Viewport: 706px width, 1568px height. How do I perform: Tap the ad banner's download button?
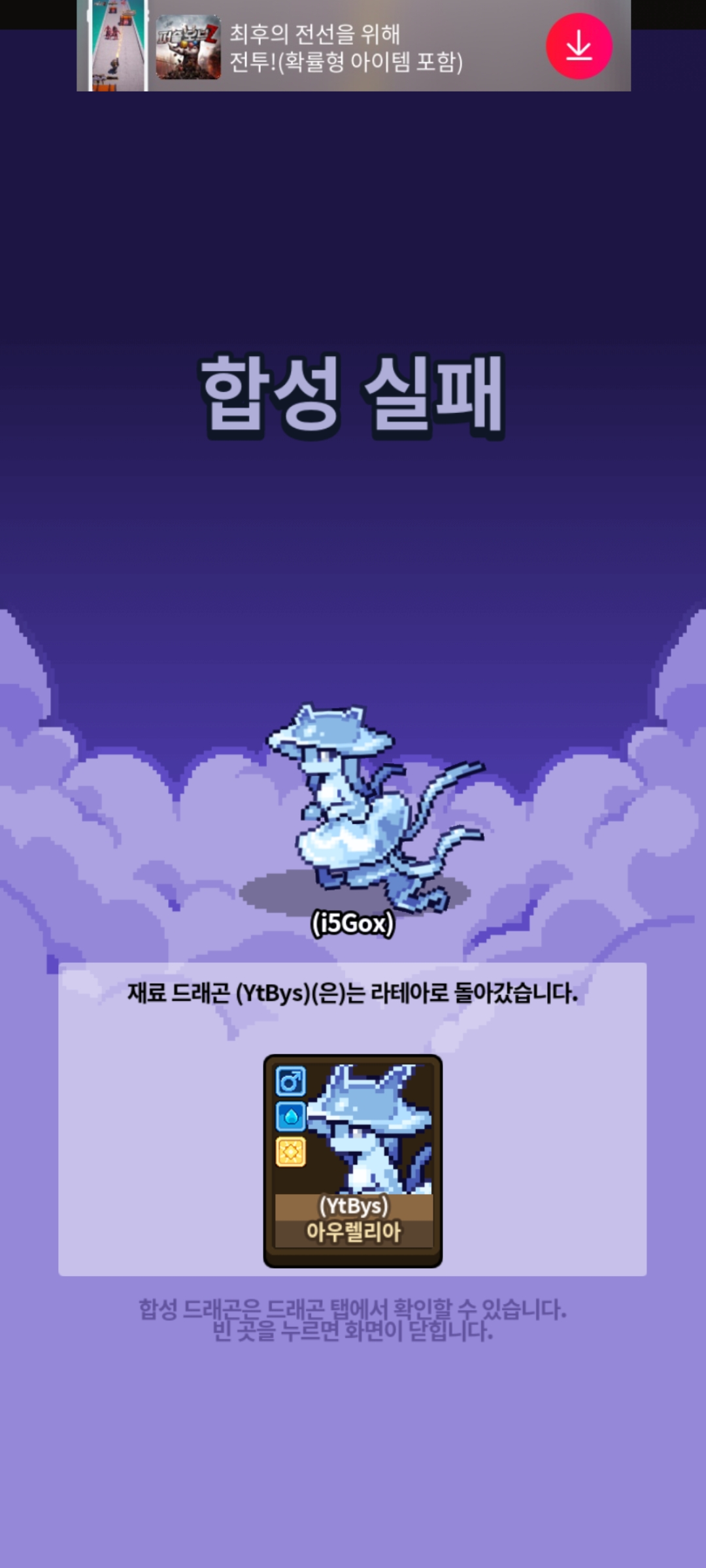pyautogui.click(x=579, y=46)
